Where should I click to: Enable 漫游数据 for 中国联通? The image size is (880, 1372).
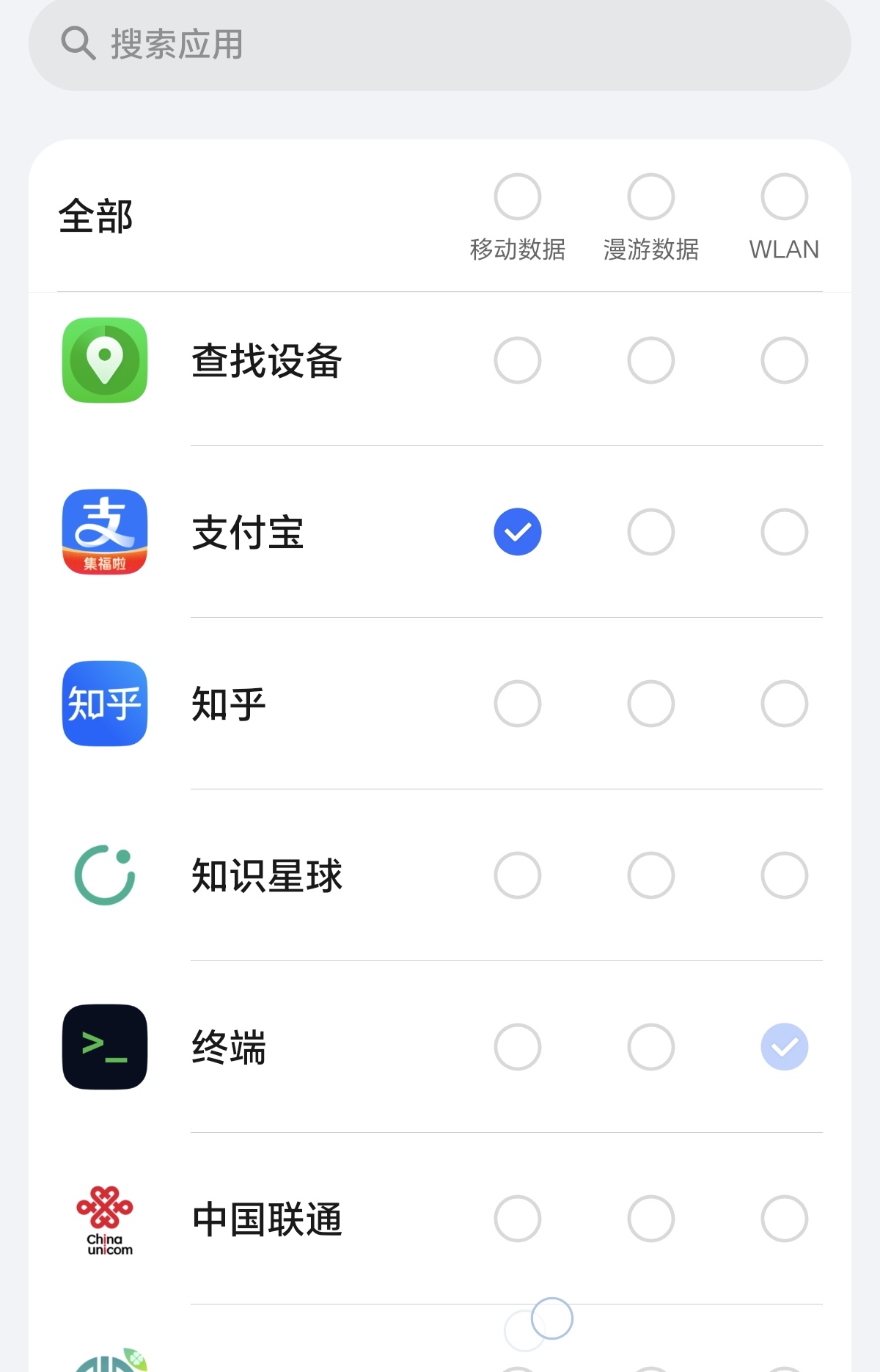tap(651, 1219)
